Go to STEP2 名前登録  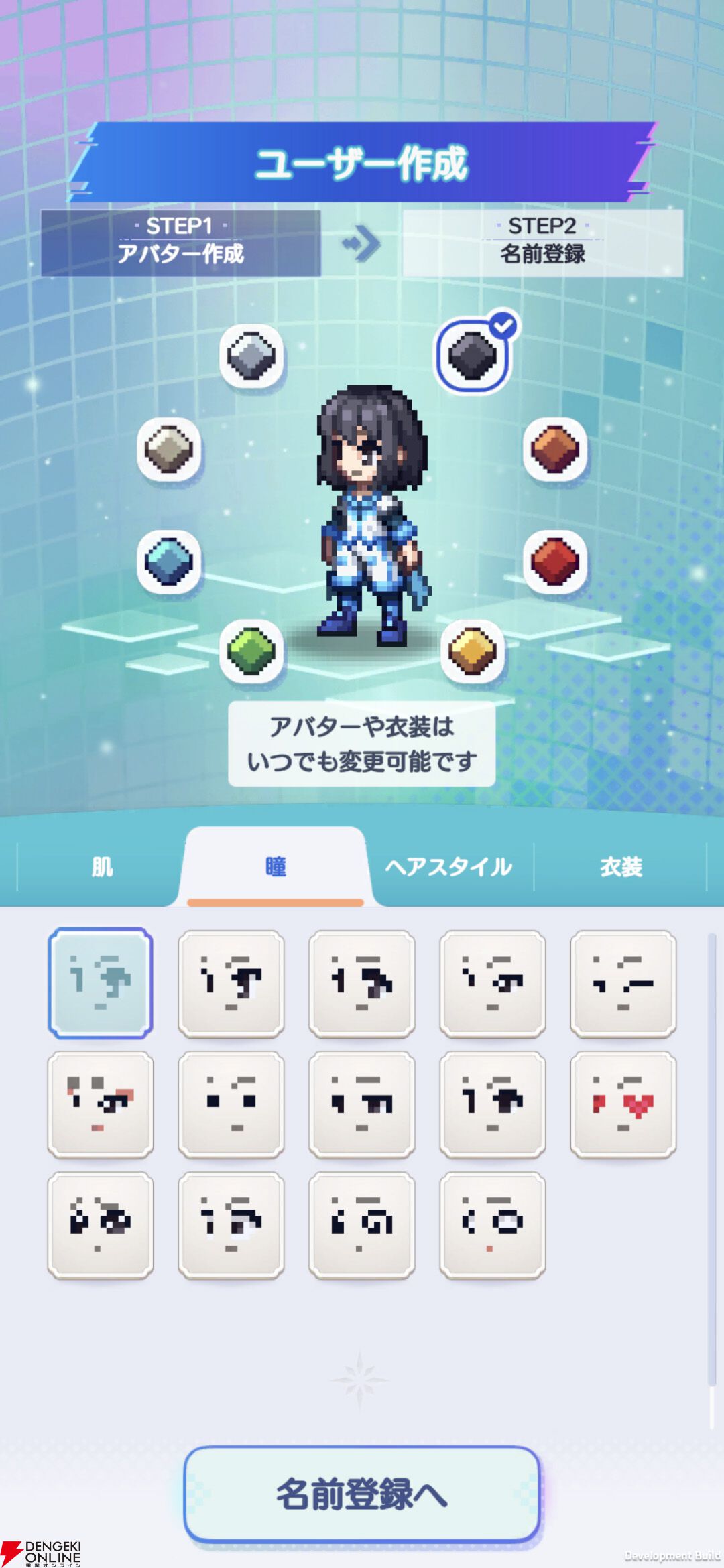543,243
